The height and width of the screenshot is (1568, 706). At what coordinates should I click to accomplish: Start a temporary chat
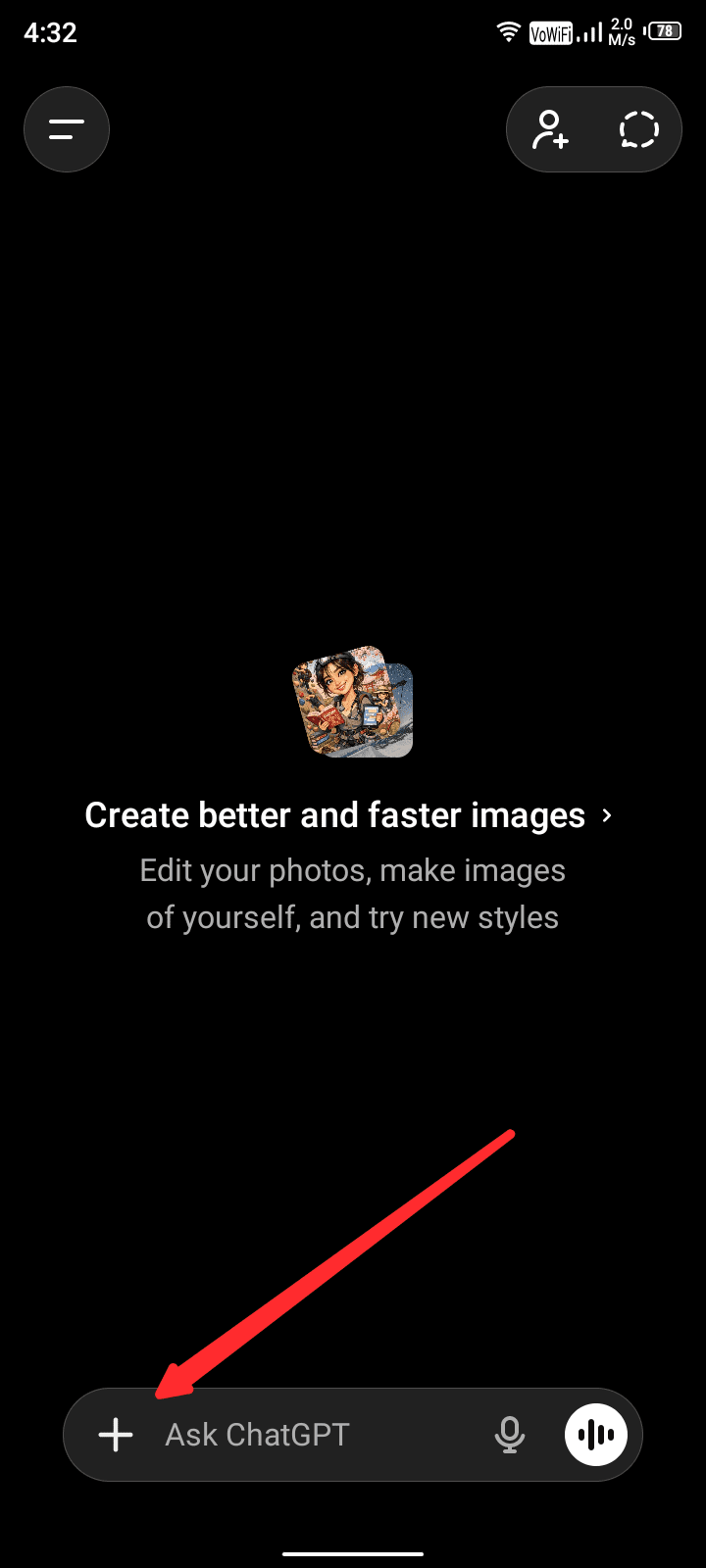click(x=638, y=129)
